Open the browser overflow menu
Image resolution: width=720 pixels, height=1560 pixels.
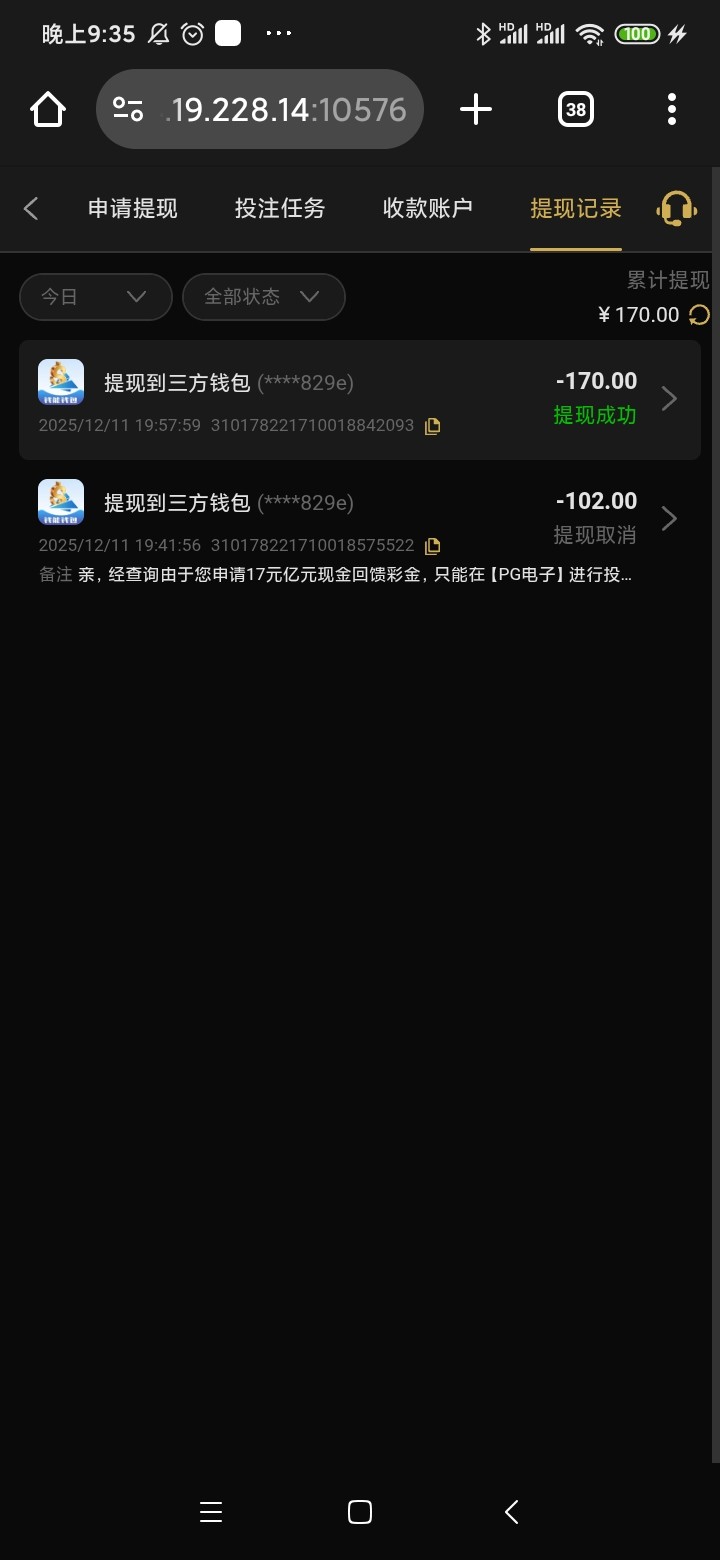(x=671, y=109)
